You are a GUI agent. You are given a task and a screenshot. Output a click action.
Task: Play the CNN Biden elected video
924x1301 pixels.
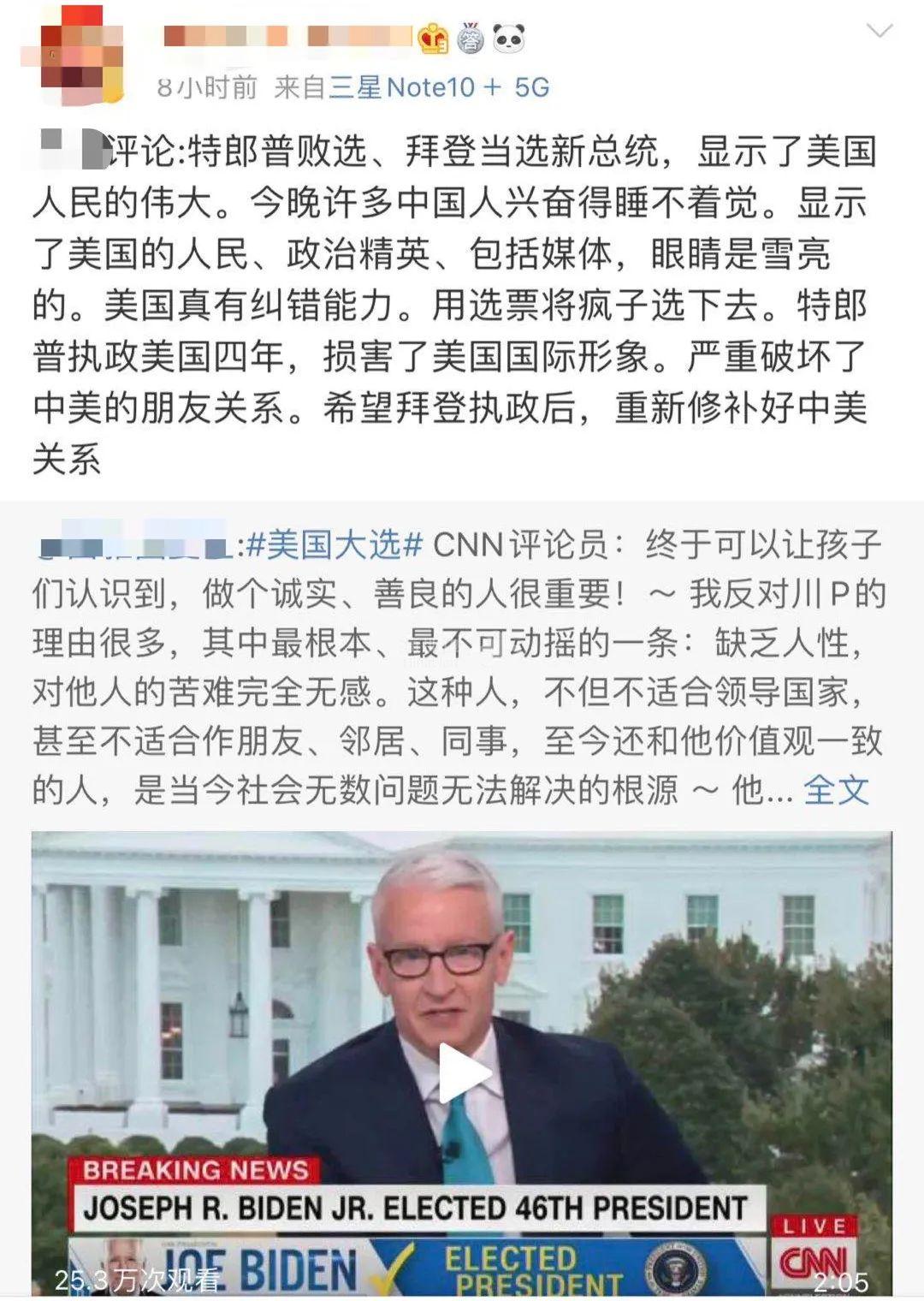coord(463,1073)
